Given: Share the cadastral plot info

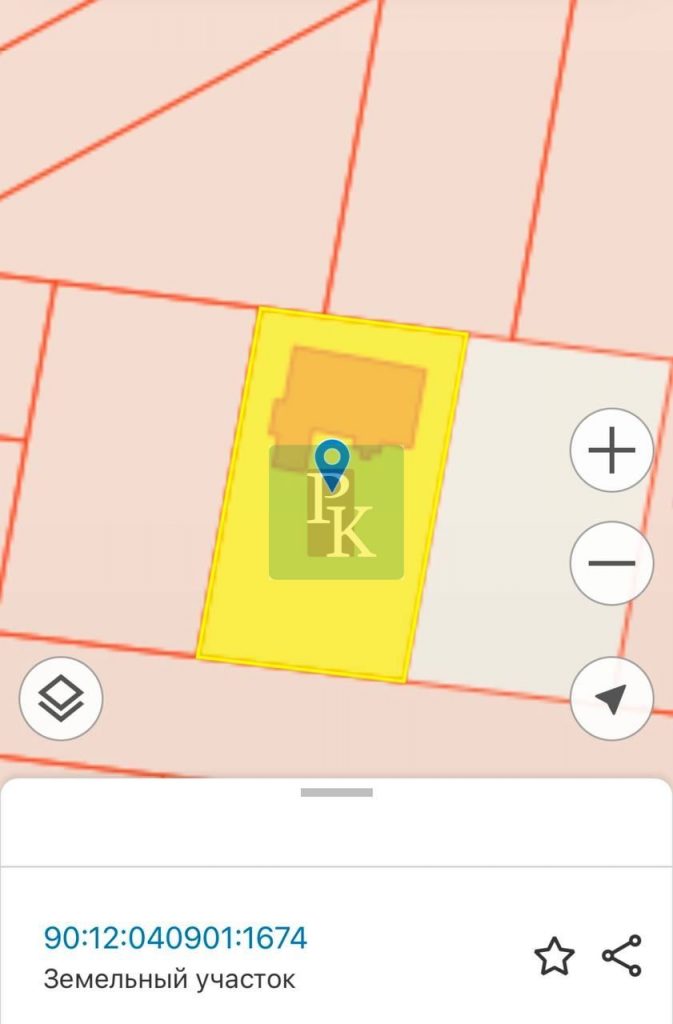Looking at the screenshot, I should tap(622, 956).
